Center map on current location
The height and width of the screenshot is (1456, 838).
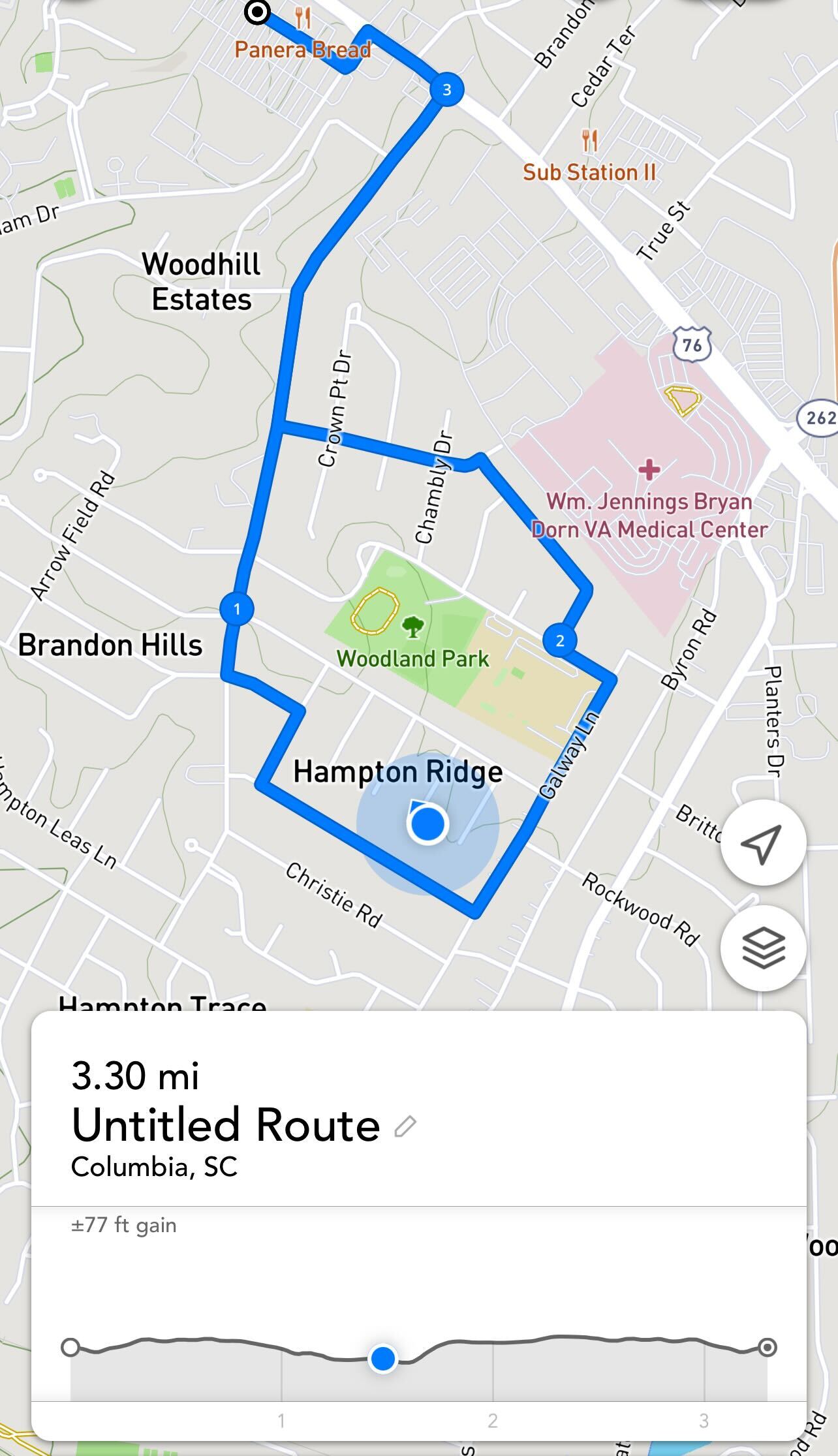pos(763,843)
